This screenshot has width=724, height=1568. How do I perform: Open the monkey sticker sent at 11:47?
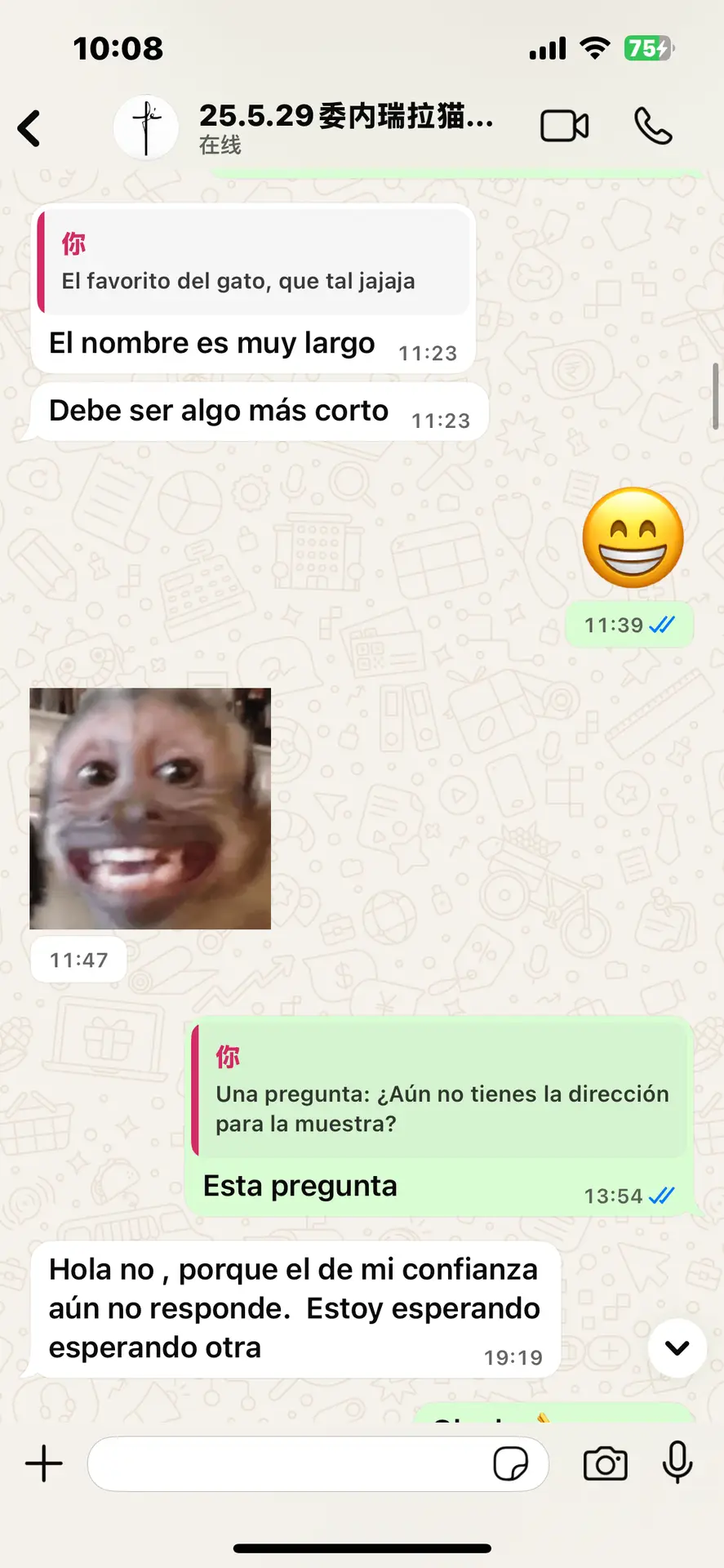[150, 808]
